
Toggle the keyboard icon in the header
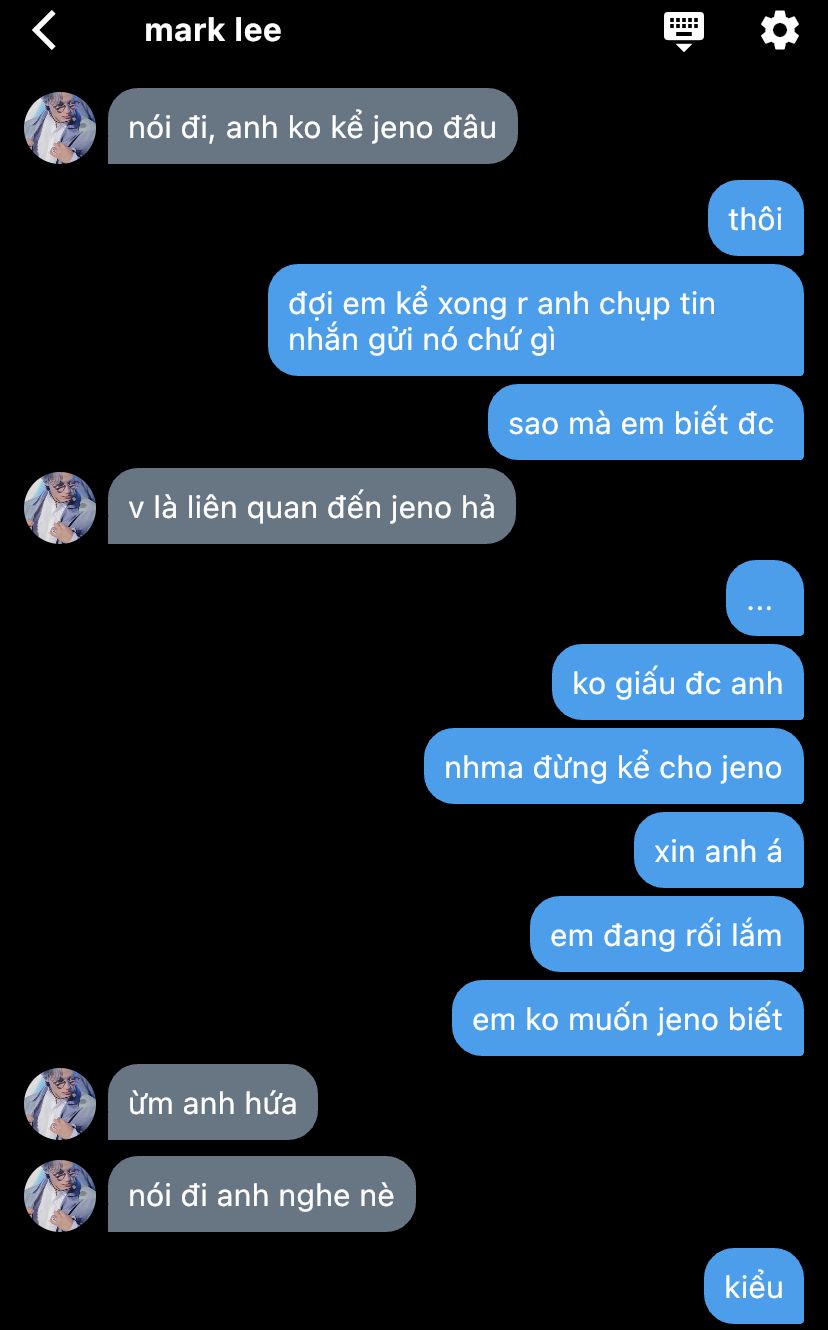[684, 31]
